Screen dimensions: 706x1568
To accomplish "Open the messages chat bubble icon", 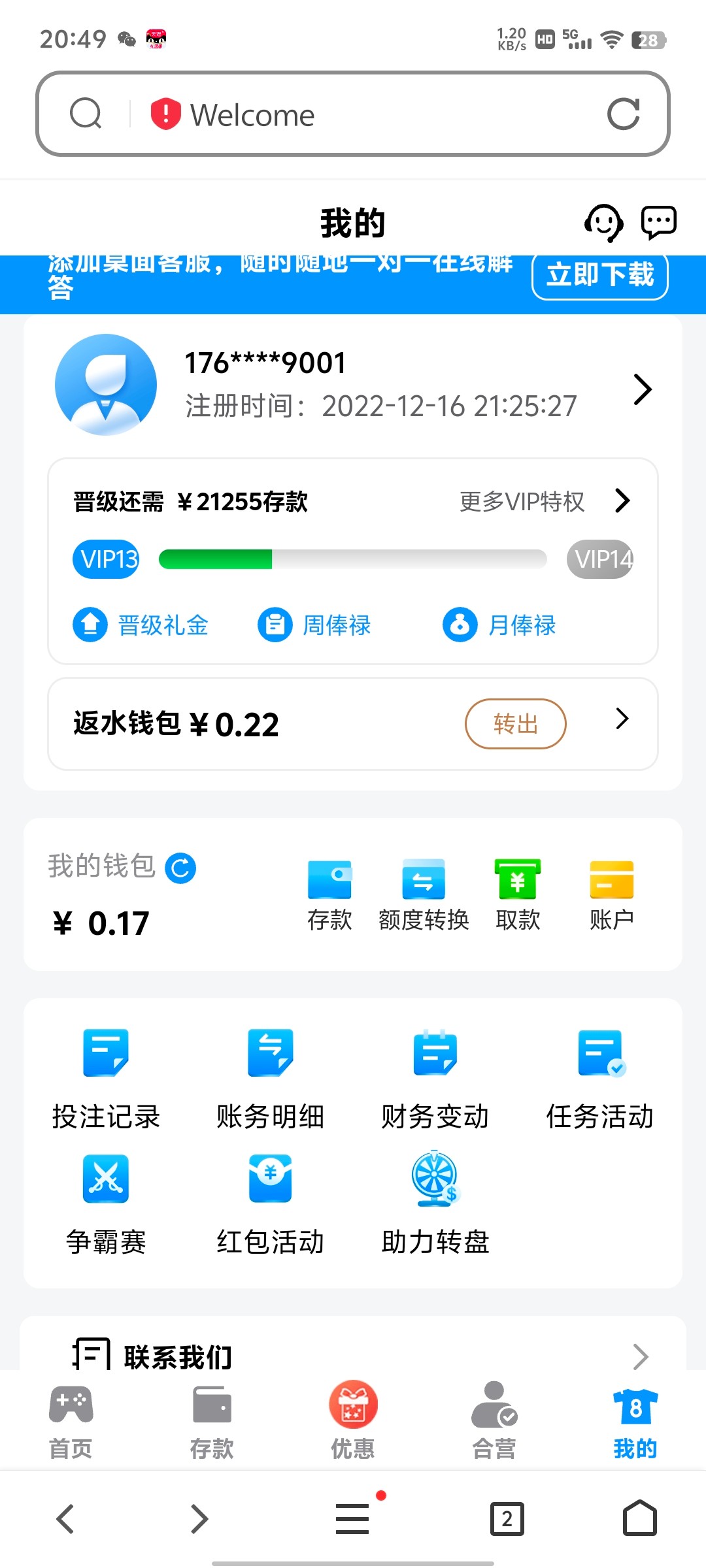I will [x=658, y=223].
